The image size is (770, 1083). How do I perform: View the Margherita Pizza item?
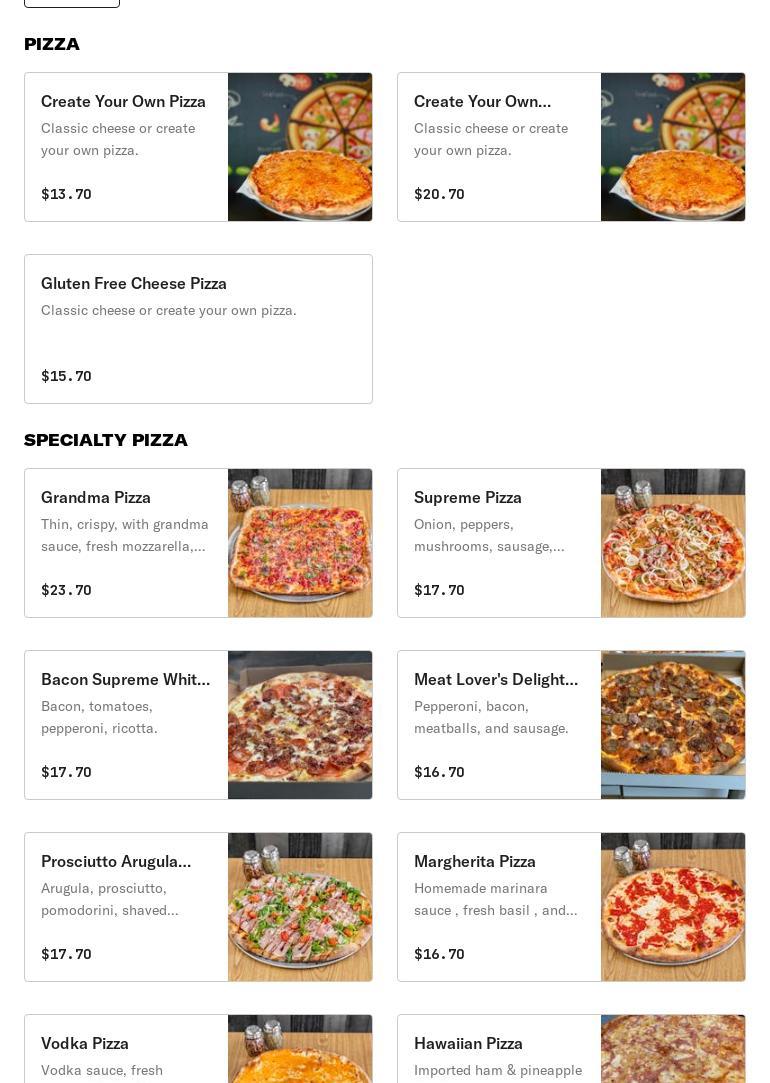tap(571, 907)
